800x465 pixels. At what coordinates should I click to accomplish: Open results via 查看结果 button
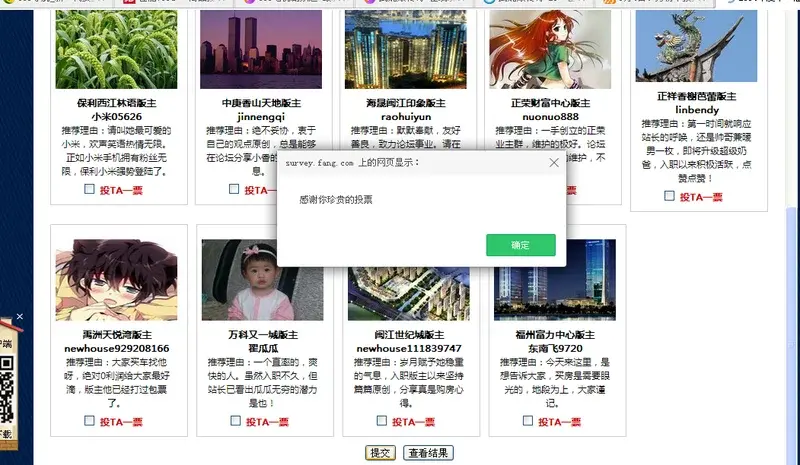tap(429, 453)
